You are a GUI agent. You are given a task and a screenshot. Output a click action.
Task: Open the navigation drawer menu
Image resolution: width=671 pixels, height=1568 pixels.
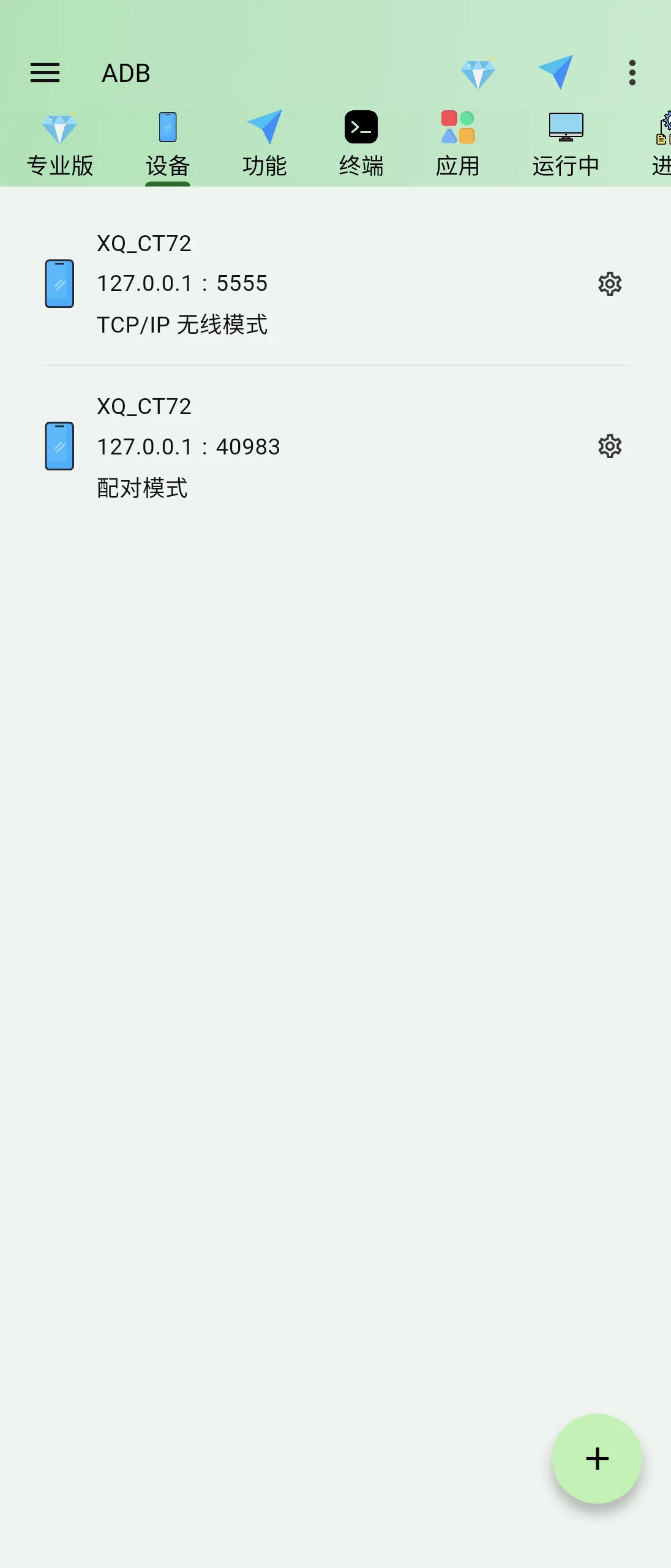tap(45, 73)
